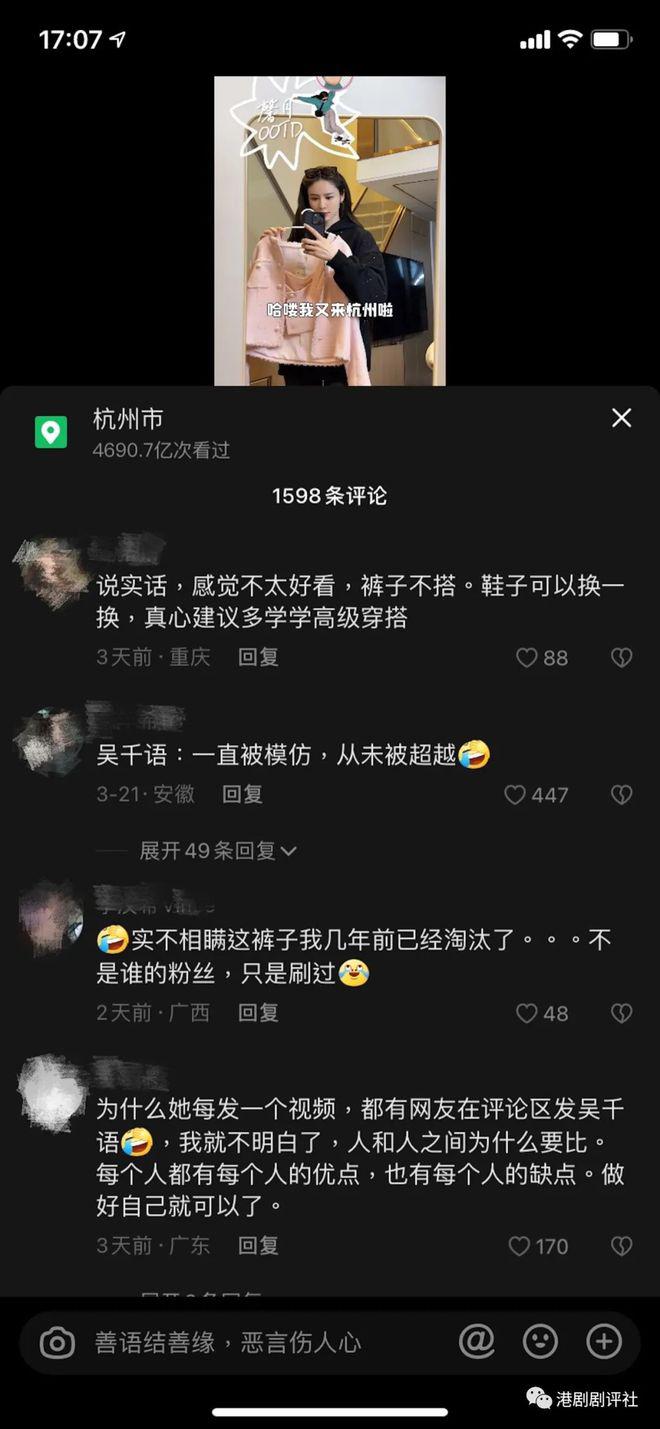660x1429 pixels.
Task: Close the comments panel
Action: (x=621, y=418)
